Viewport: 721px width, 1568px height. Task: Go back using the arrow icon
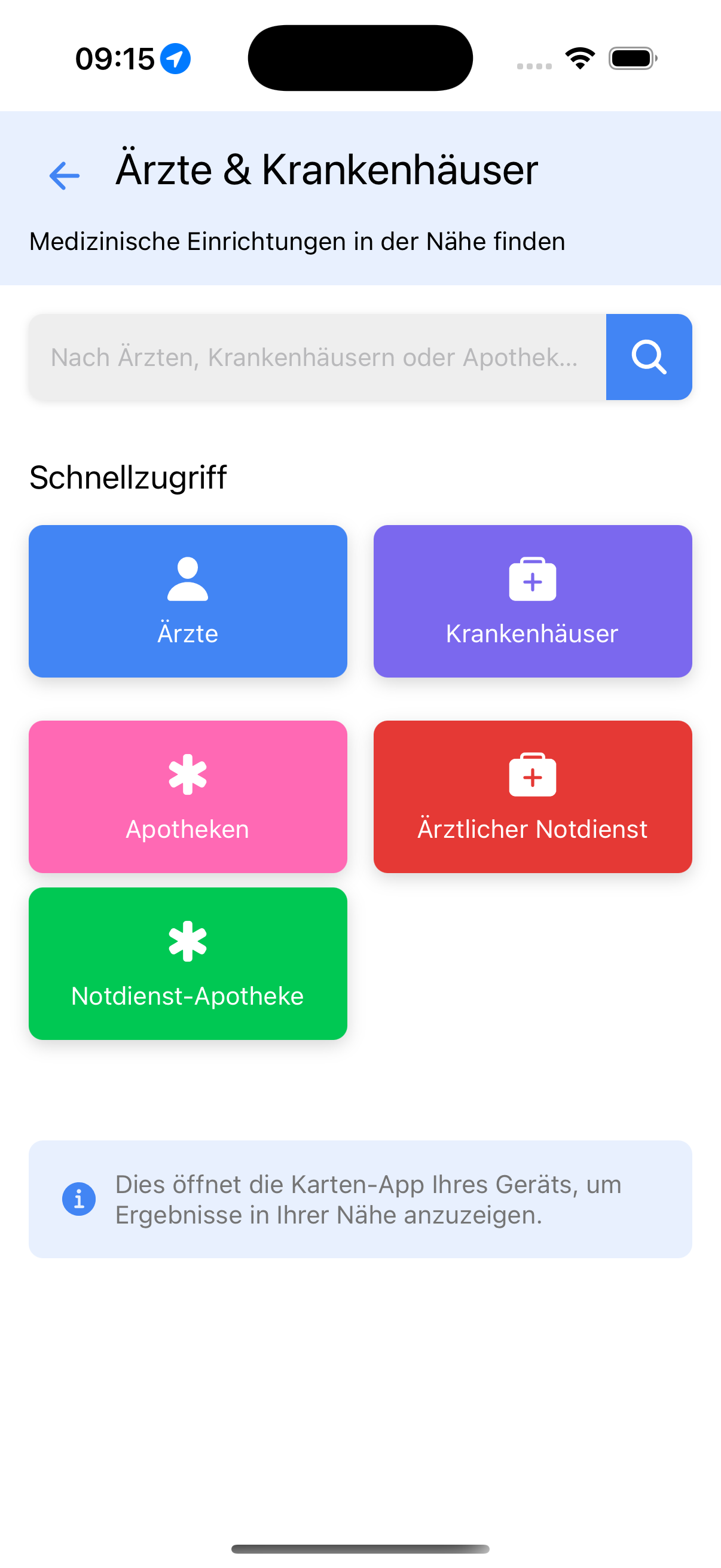[x=65, y=175]
